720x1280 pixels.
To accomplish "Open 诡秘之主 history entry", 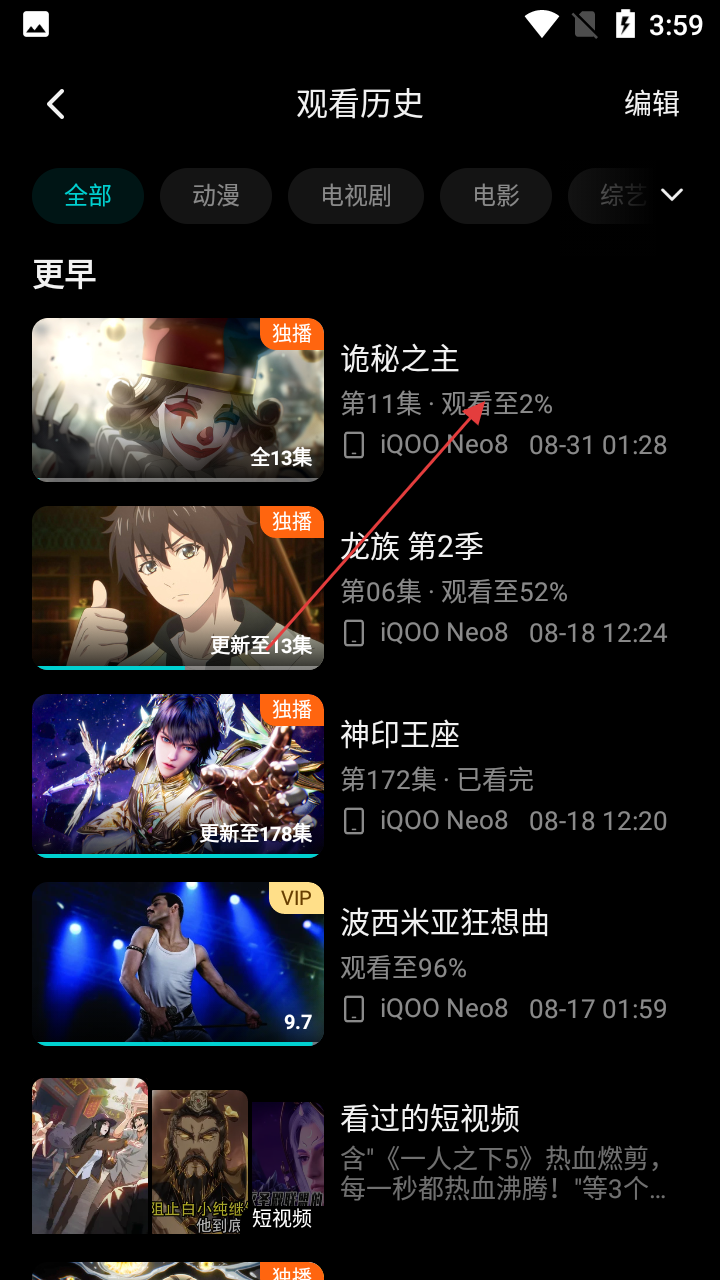I will click(400, 359).
